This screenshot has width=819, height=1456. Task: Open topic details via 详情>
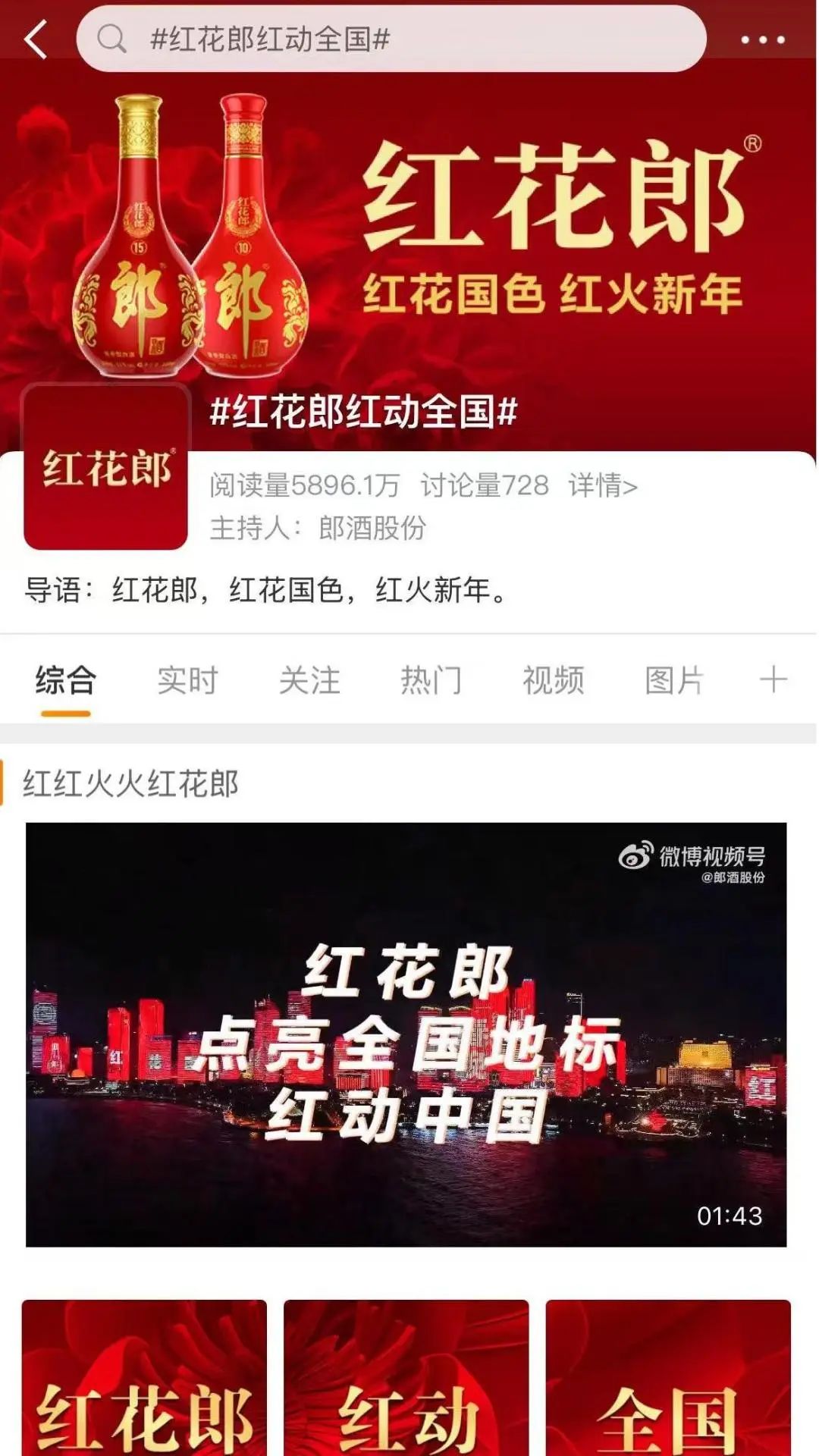603,485
